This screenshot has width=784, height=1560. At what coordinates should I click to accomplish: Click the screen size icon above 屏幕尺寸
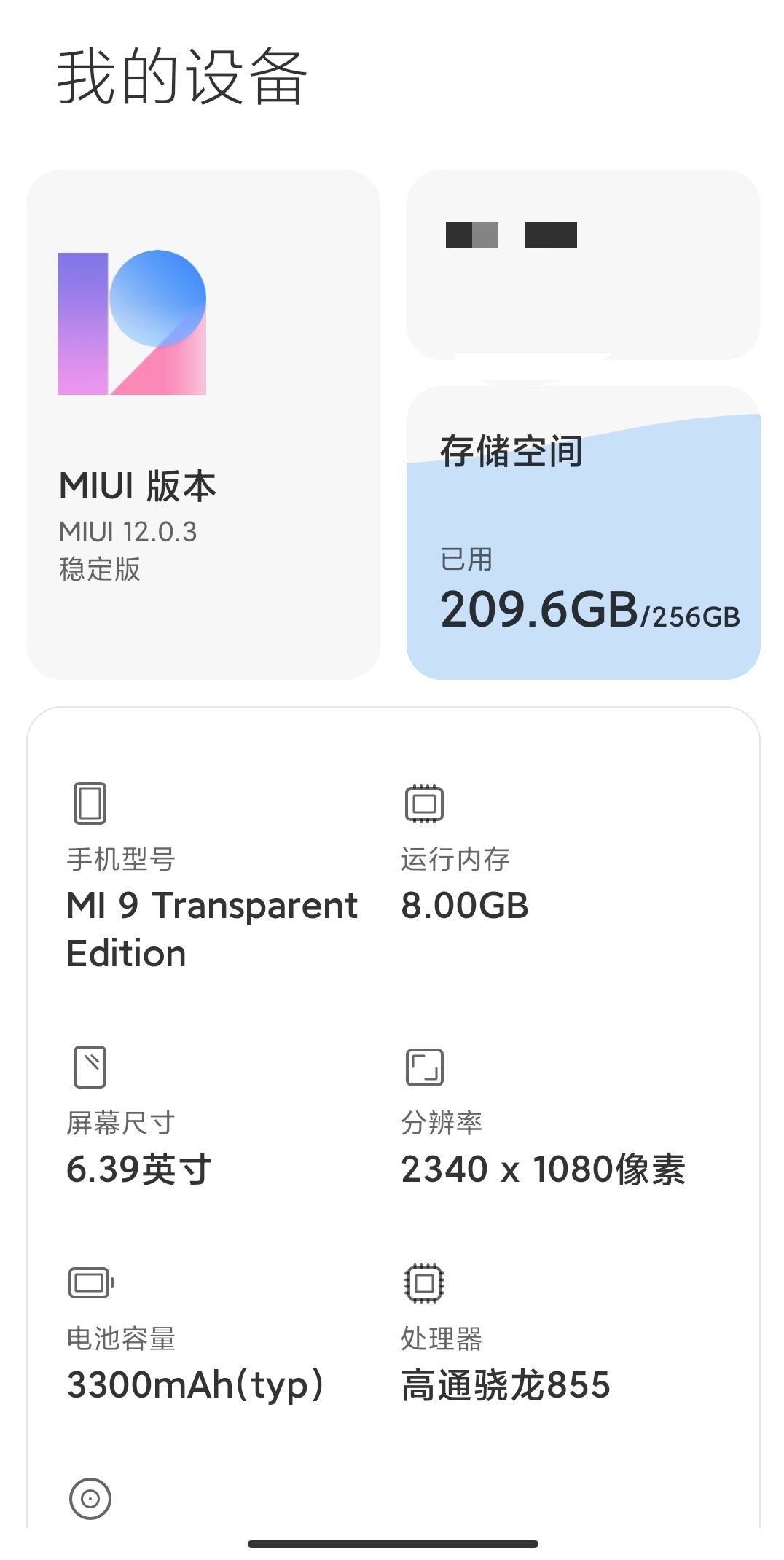(x=90, y=1067)
